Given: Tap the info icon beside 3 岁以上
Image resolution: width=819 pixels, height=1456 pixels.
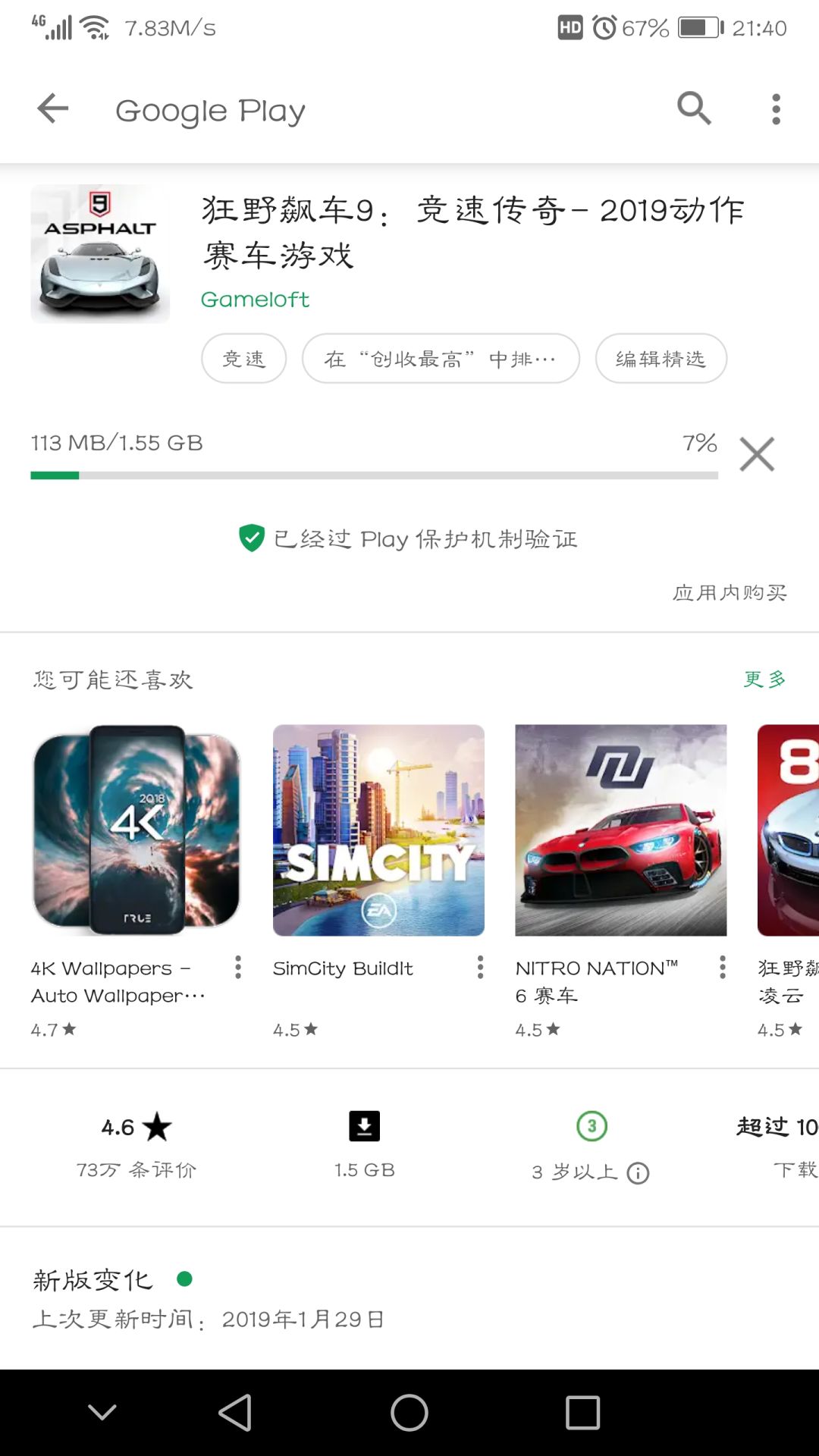Looking at the screenshot, I should pyautogui.click(x=639, y=1173).
